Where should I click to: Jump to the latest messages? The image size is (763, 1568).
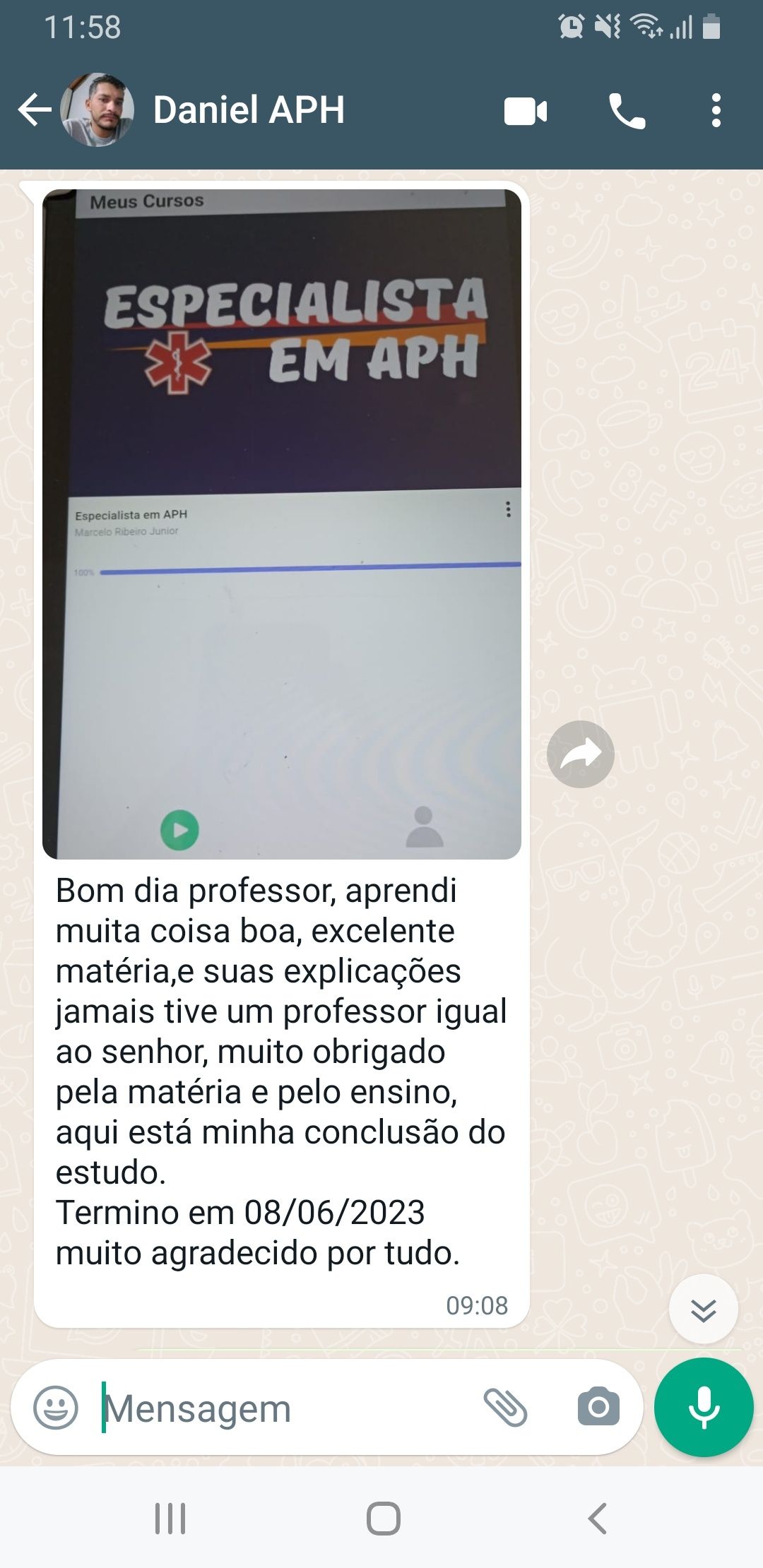click(703, 1309)
